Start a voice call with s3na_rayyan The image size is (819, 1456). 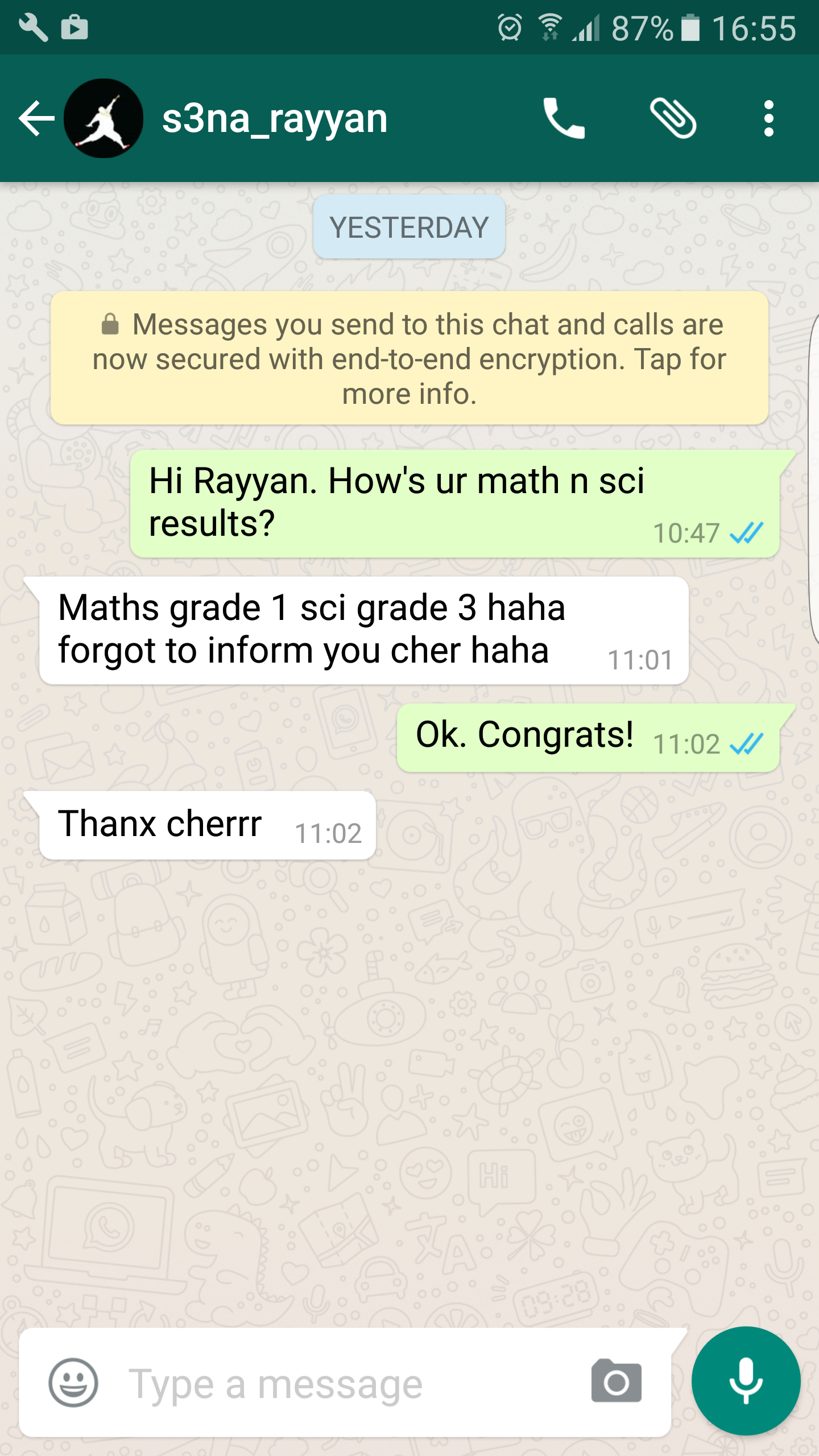point(563,119)
